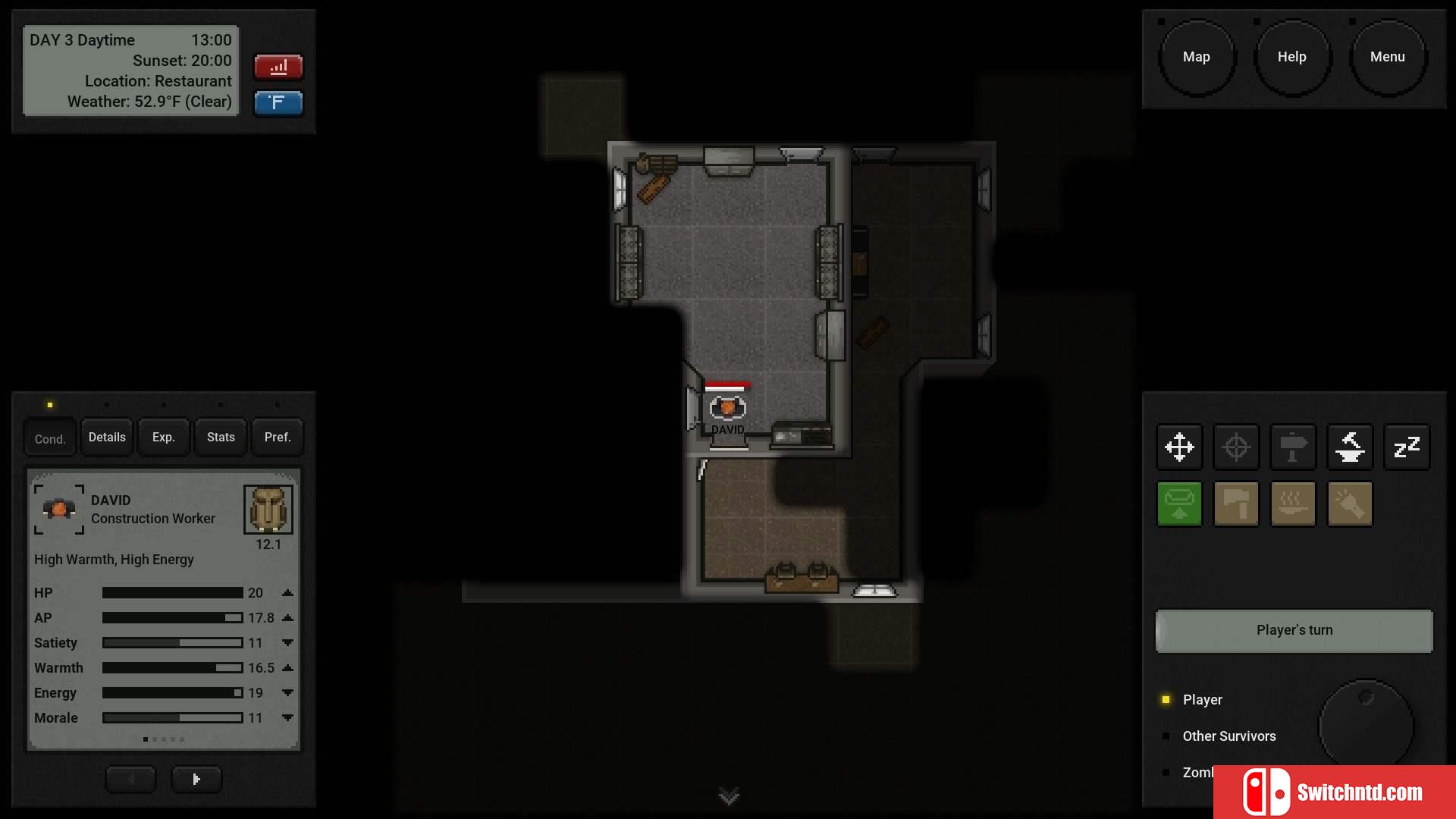Open David's backpack inventory
Screen dimensions: 1456x819
pyautogui.click(x=268, y=510)
